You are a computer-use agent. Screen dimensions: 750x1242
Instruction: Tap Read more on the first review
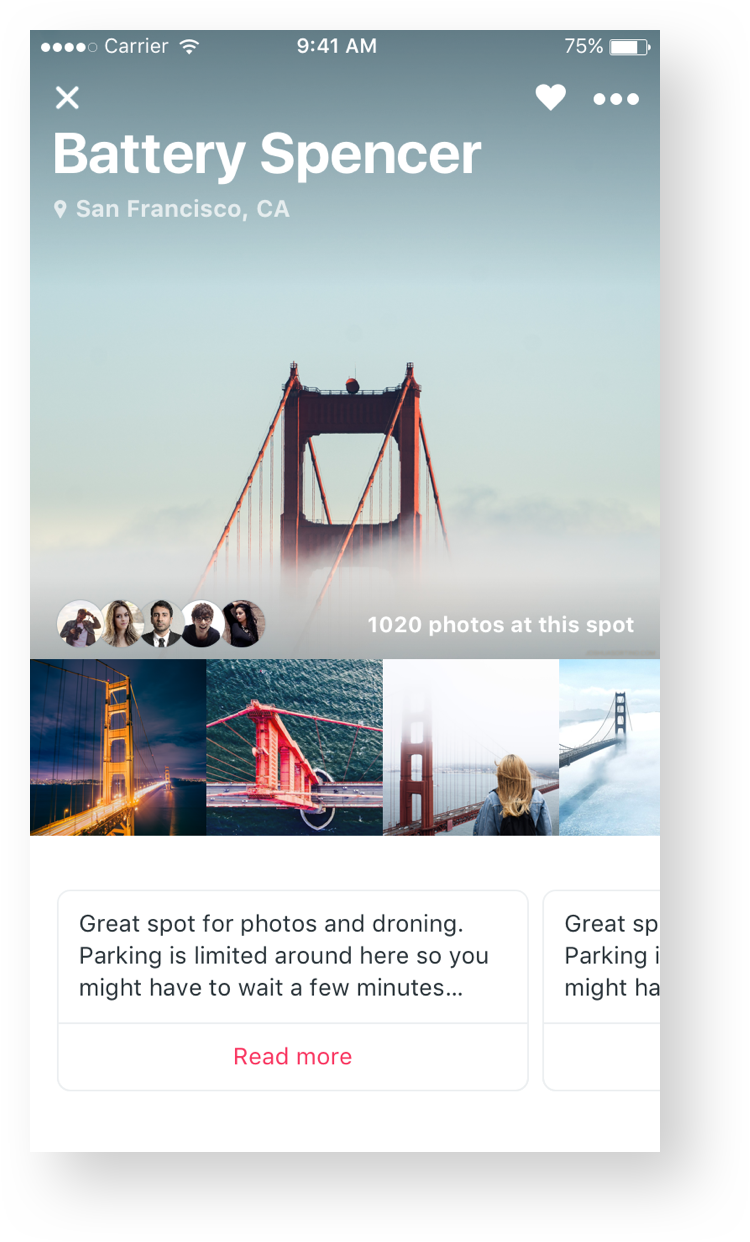pyautogui.click(x=292, y=1056)
